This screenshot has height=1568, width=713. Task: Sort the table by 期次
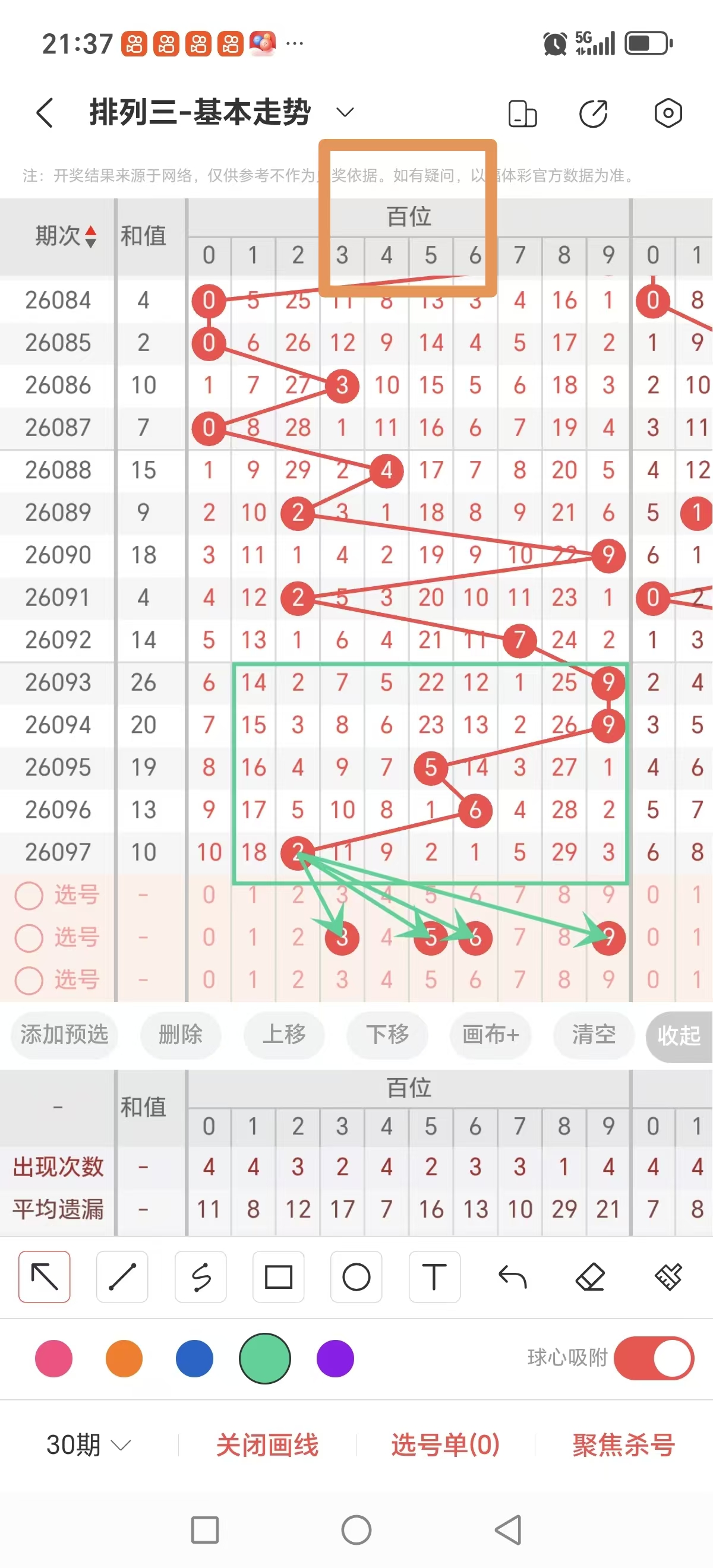coord(66,236)
